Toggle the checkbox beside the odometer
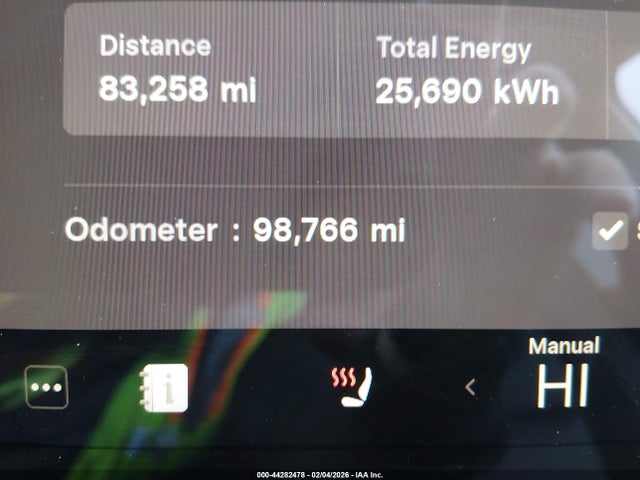The image size is (640, 480). point(609,231)
